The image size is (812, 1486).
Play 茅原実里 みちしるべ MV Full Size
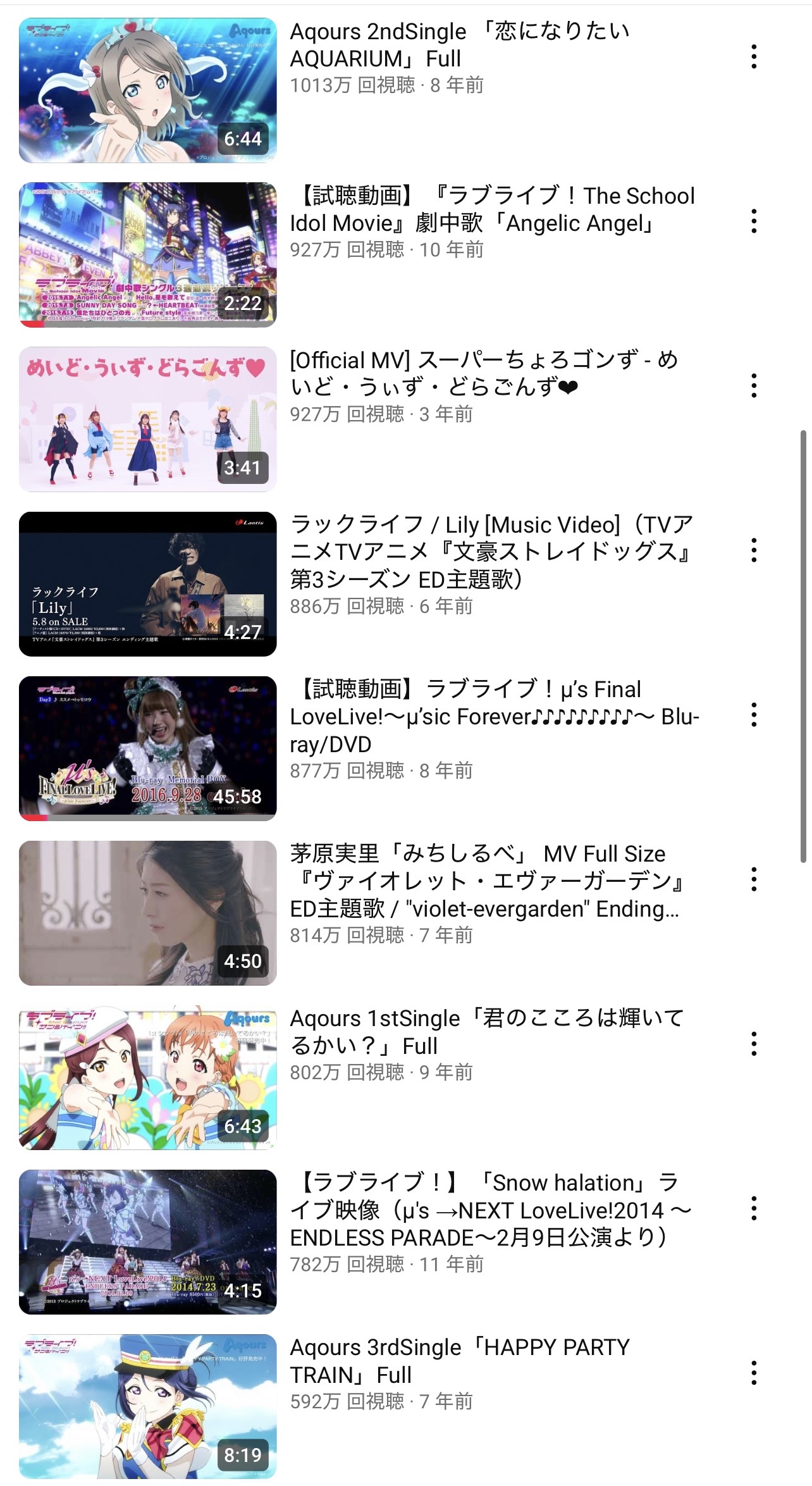point(148,913)
